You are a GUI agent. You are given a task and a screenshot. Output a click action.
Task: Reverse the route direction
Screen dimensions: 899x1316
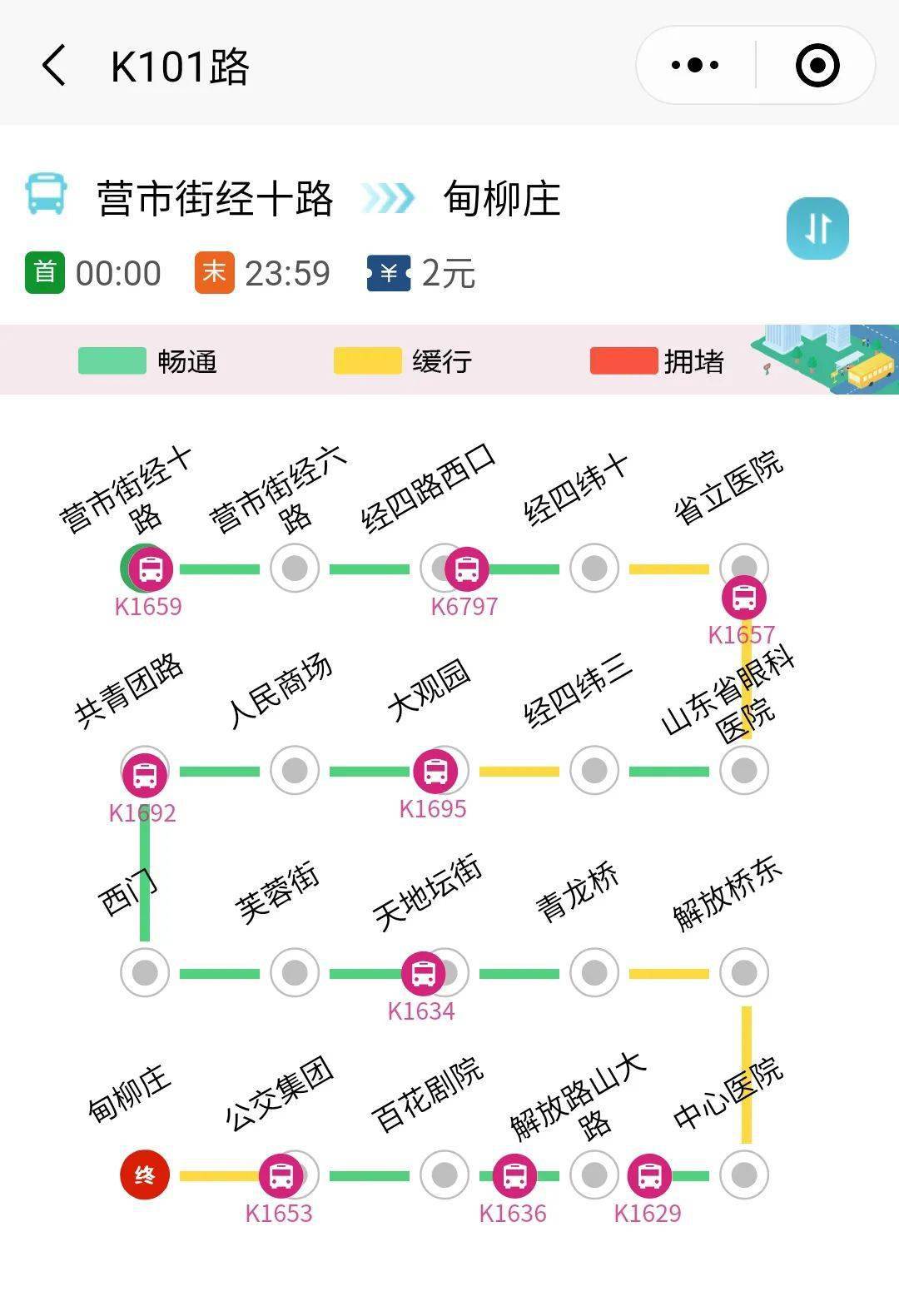pos(817,228)
